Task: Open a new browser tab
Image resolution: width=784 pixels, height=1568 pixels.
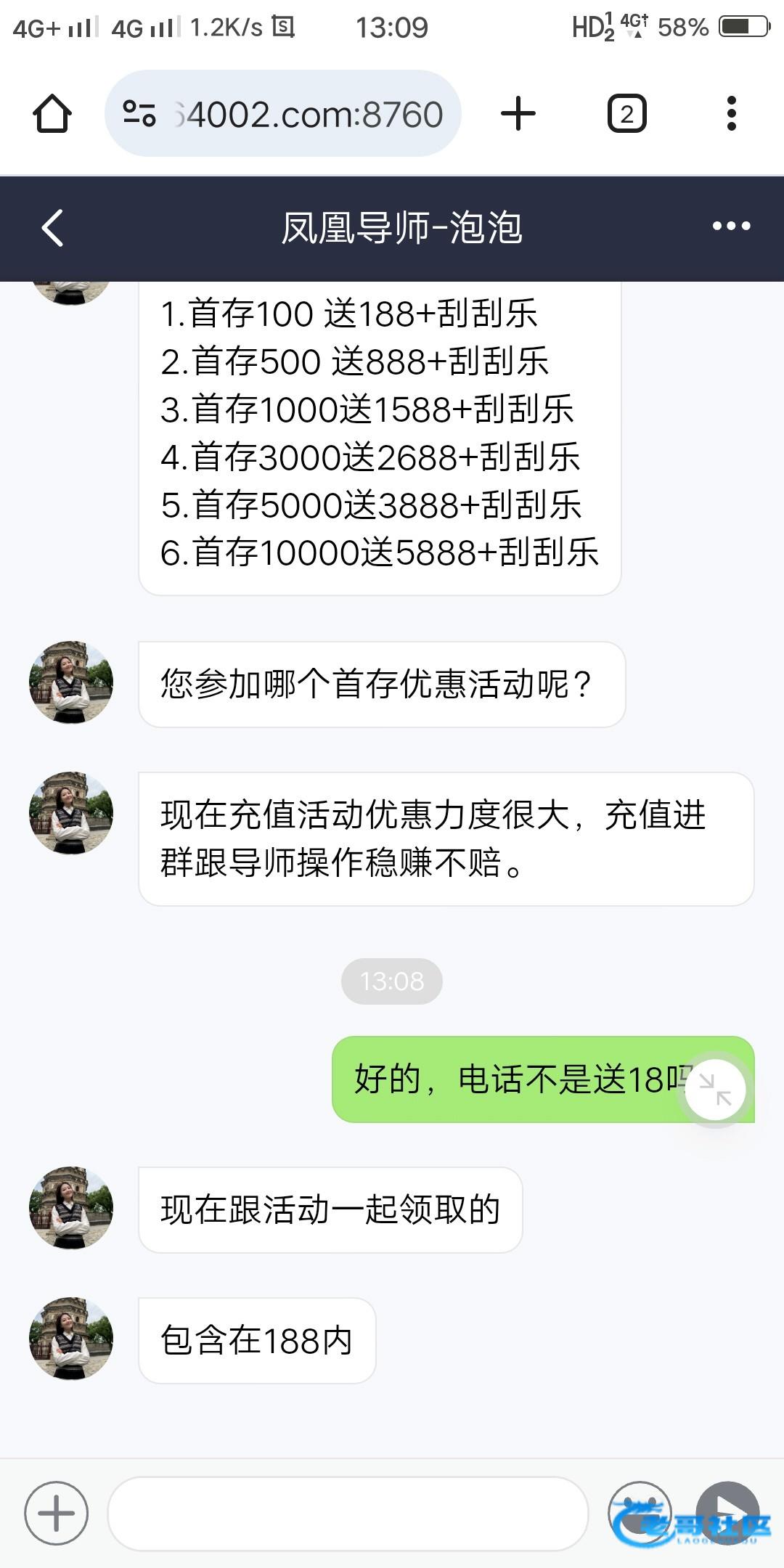Action: [x=518, y=114]
